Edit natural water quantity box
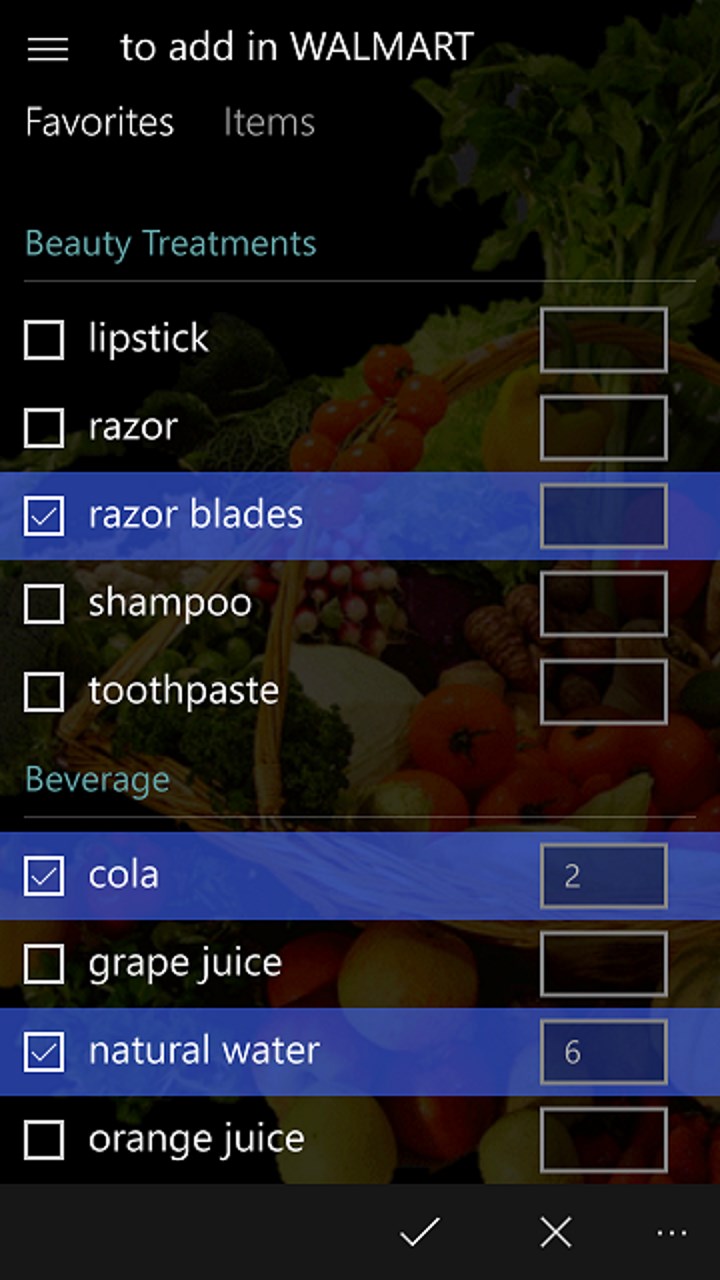The image size is (720, 1280). click(603, 1052)
